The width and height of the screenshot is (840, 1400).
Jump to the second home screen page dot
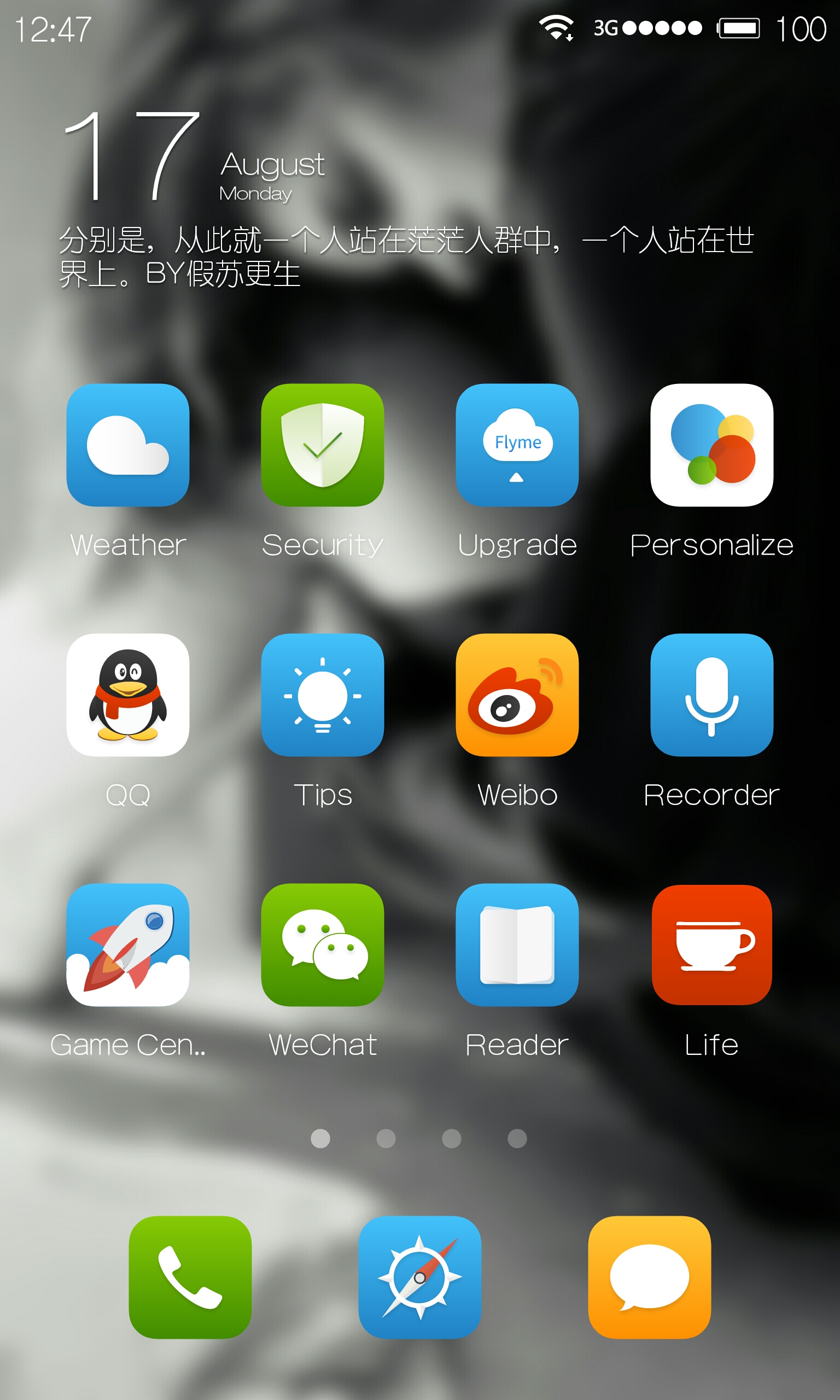386,1138
